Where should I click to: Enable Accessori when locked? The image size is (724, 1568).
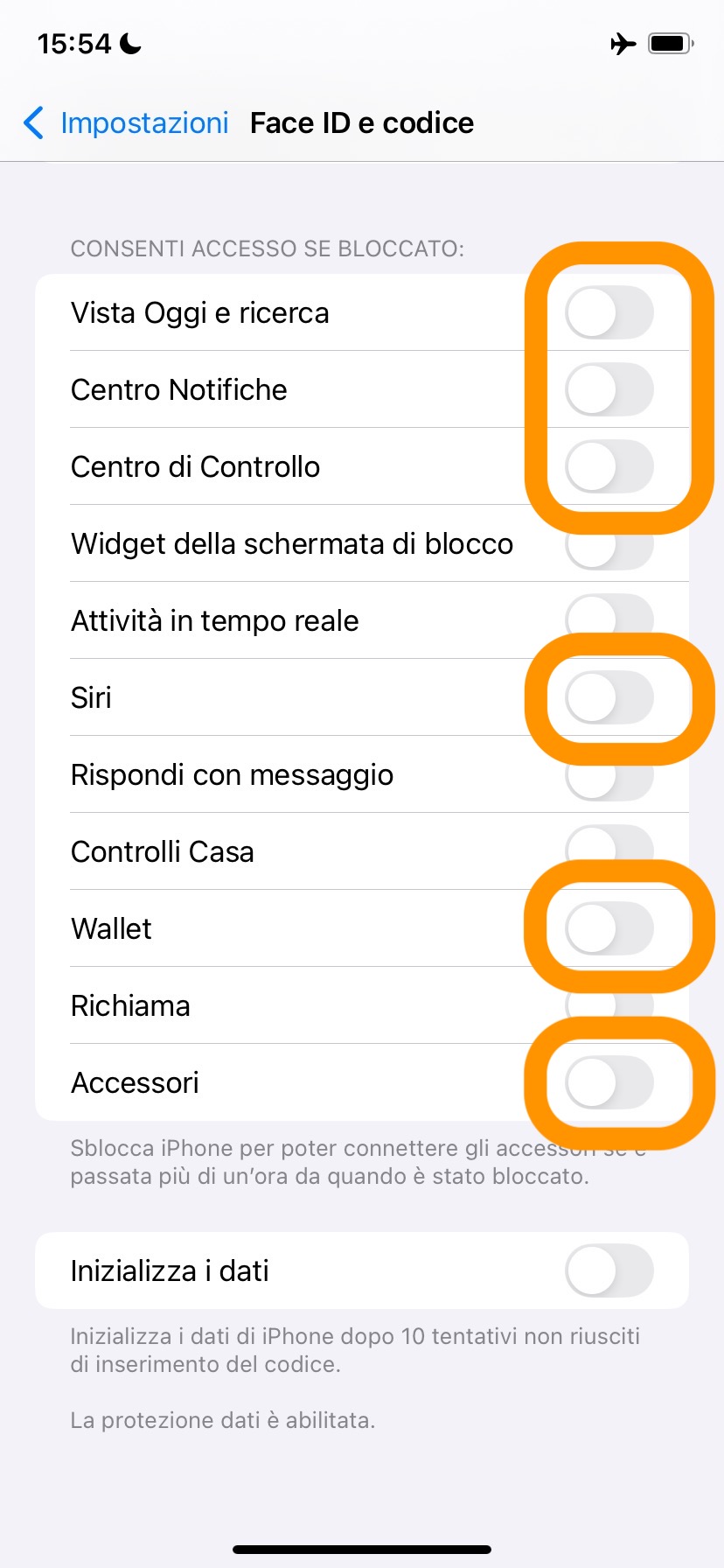(x=609, y=1083)
